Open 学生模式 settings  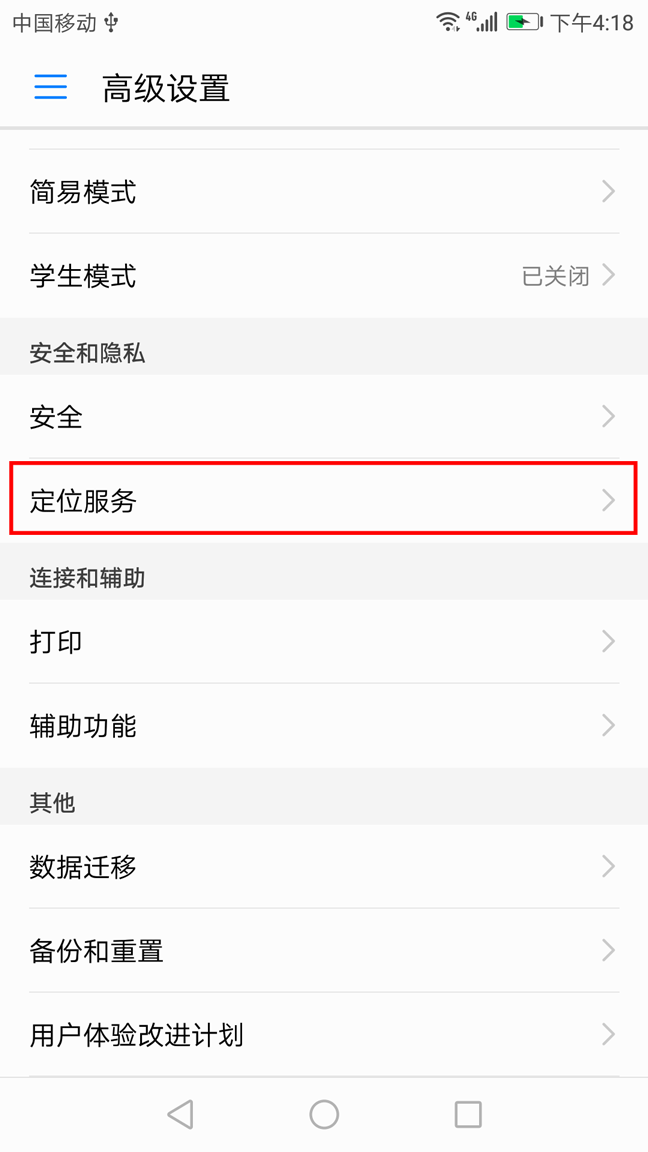(324, 276)
